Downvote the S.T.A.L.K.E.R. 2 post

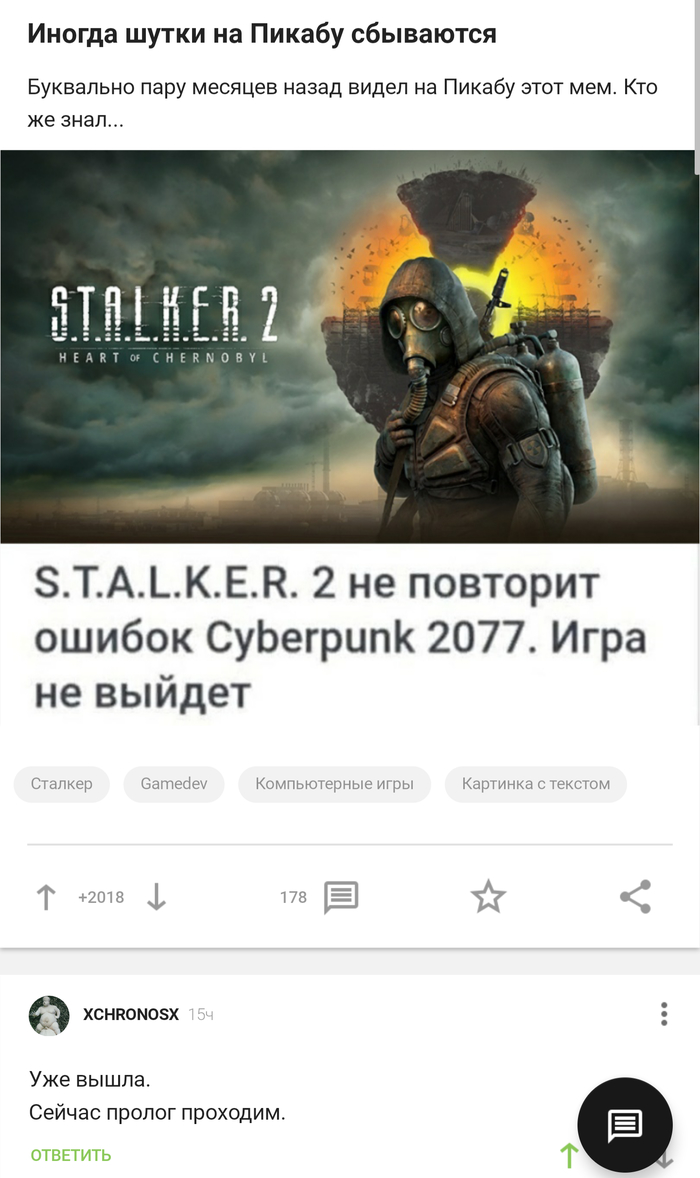point(156,897)
